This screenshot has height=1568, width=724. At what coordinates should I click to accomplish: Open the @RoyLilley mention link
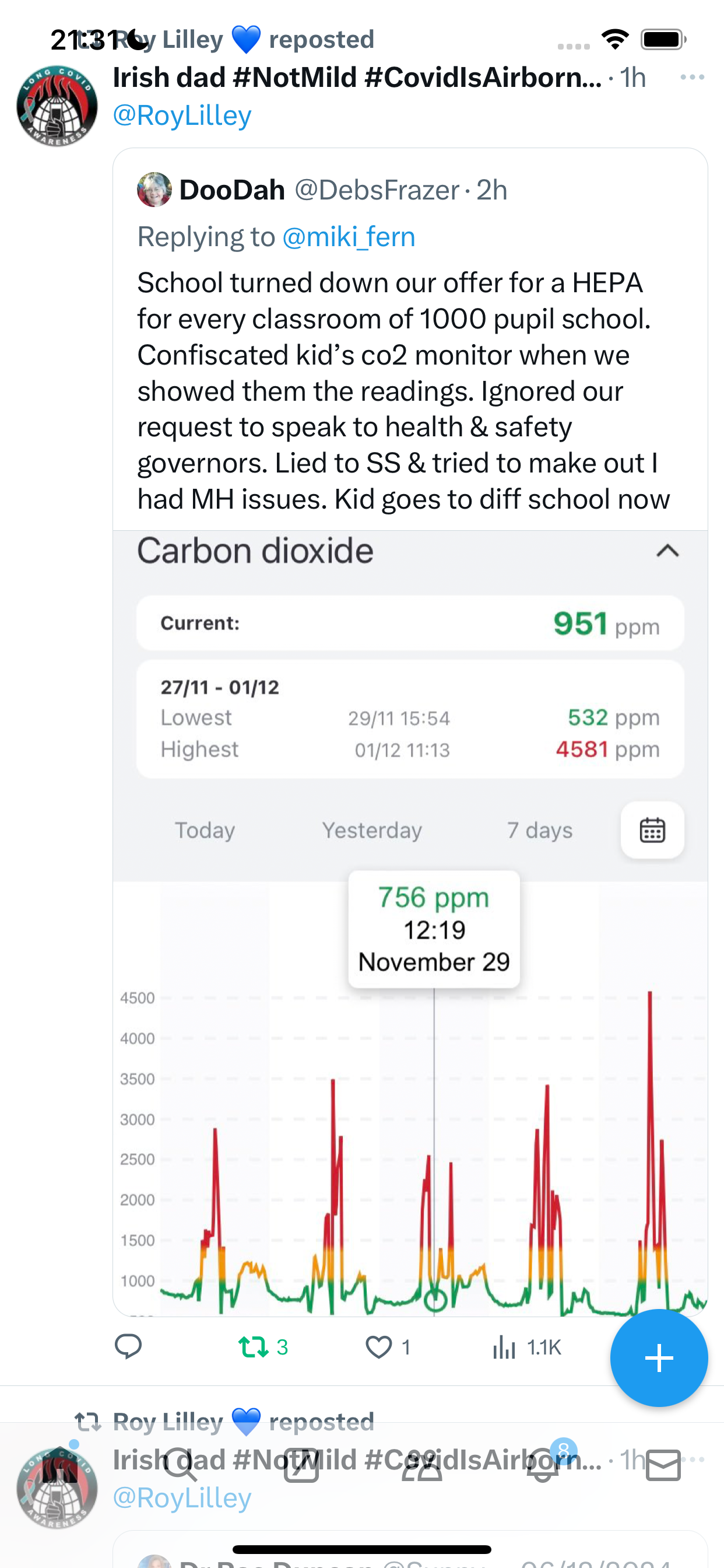[182, 115]
